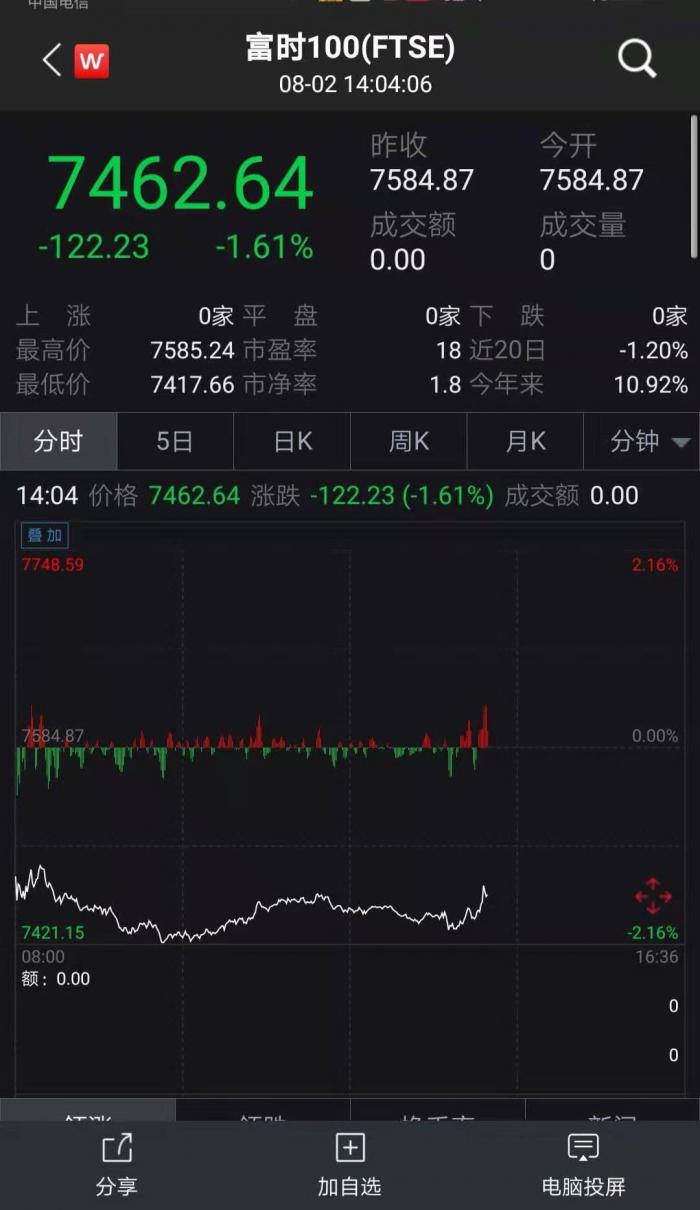Share this index via 分享
The width and height of the screenshot is (700, 1210).
pos(117,1164)
